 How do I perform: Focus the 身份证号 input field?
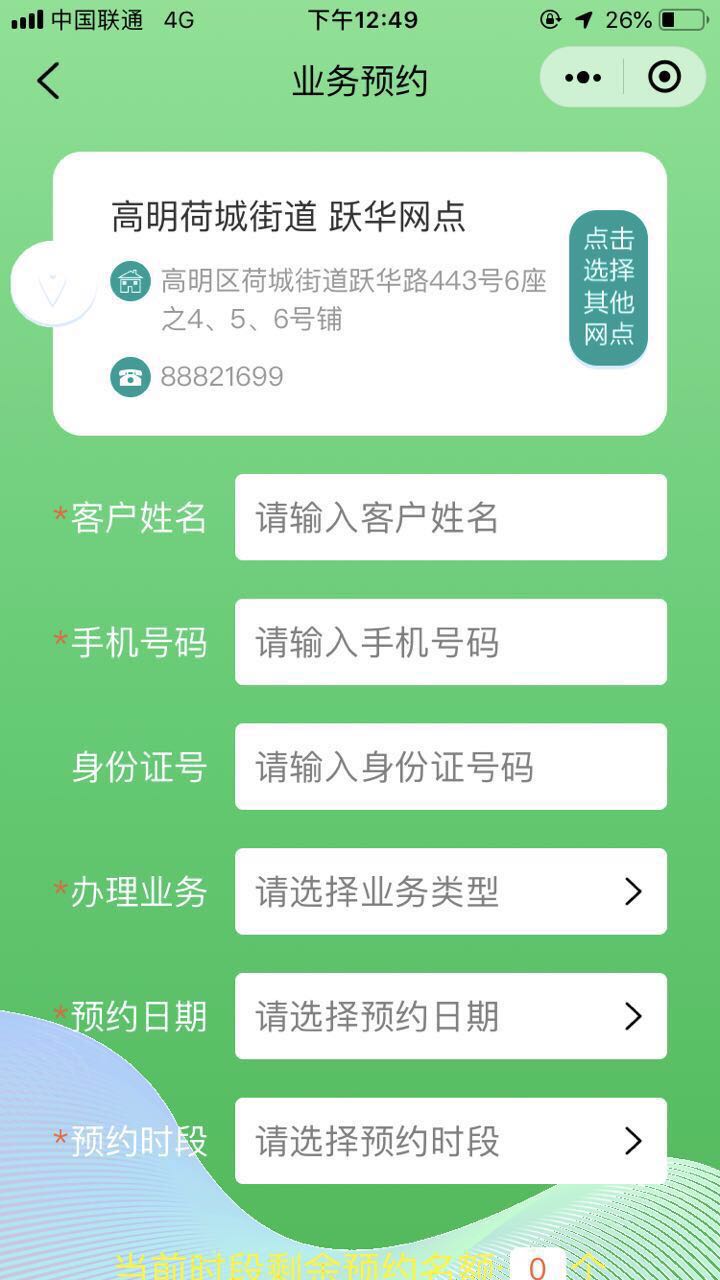coord(450,767)
